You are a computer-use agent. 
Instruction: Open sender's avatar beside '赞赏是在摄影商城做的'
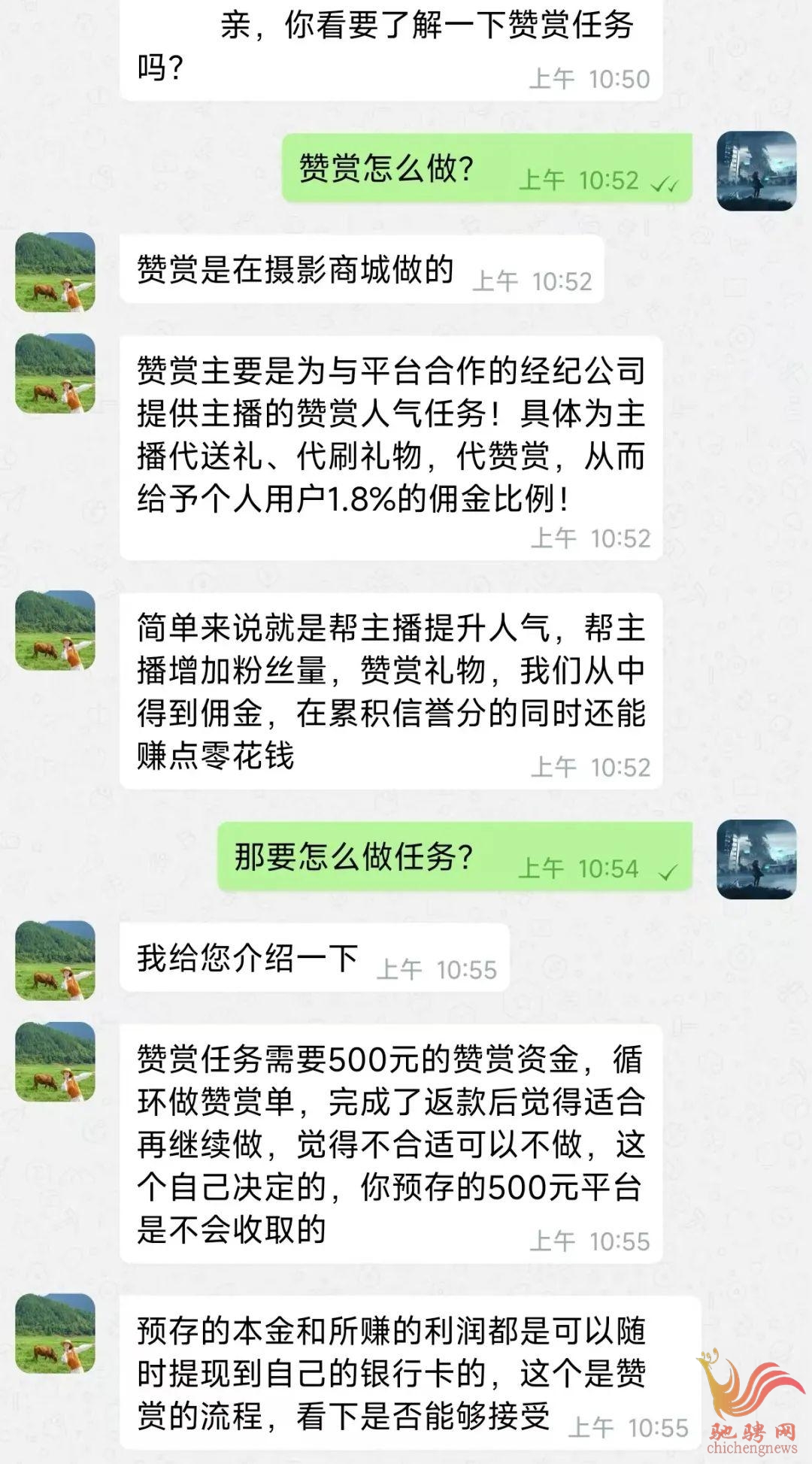[x=56, y=271]
